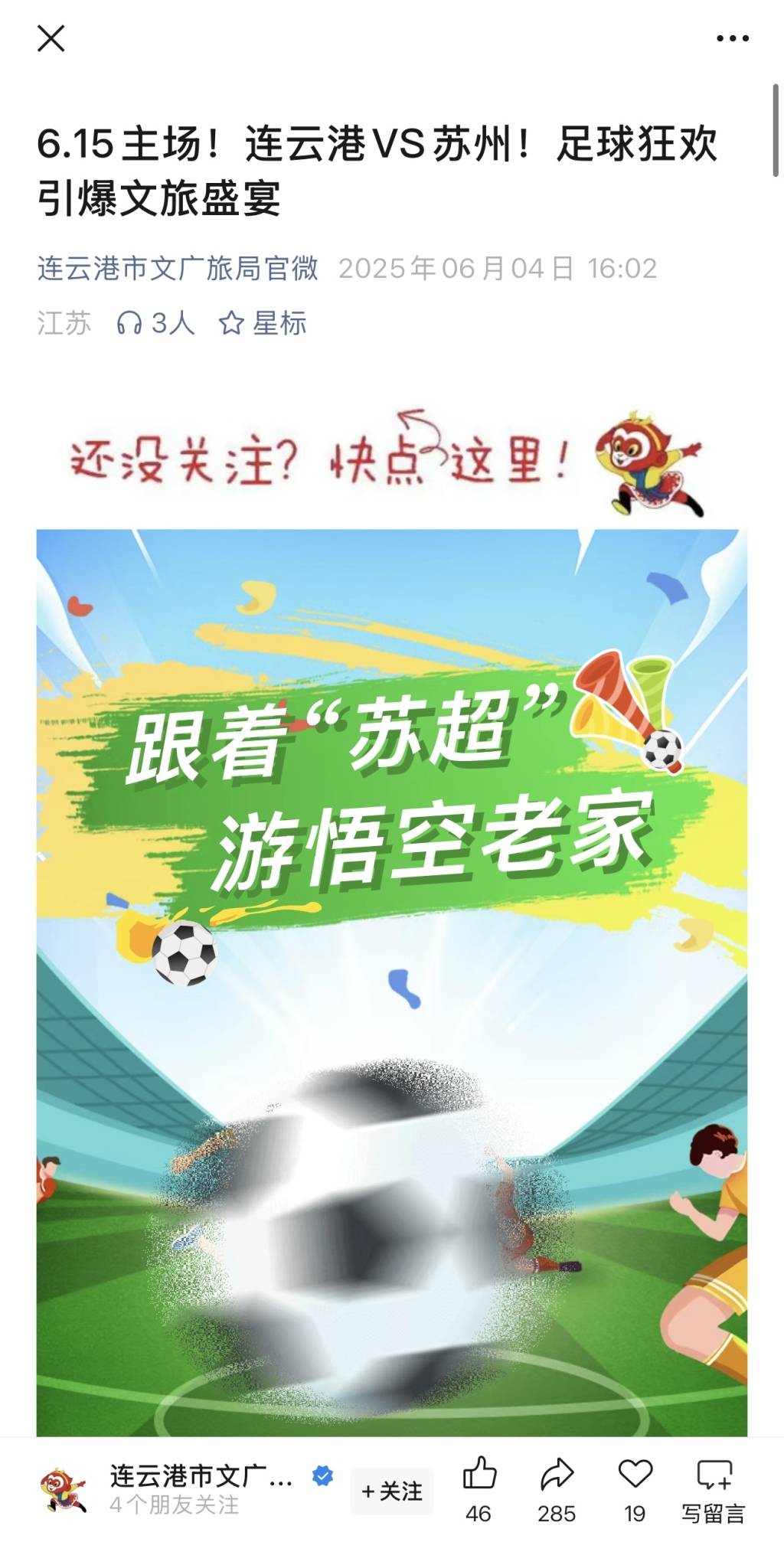Star this account with 星标
Screen dimensions: 784x1542
(263, 323)
